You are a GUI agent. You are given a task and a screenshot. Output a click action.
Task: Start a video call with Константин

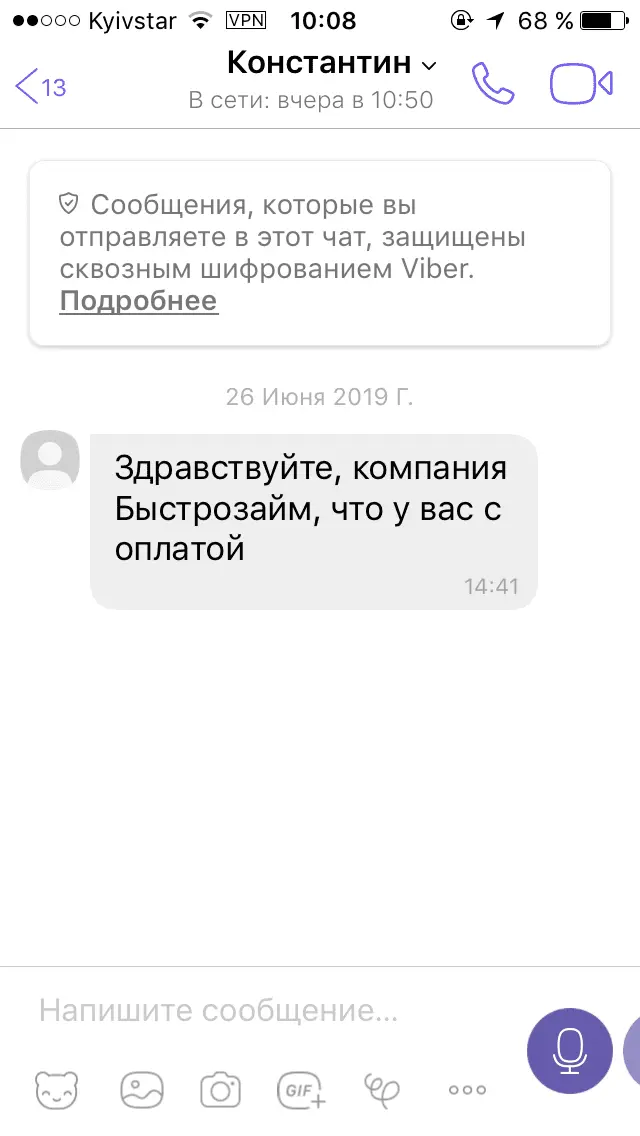pos(581,84)
